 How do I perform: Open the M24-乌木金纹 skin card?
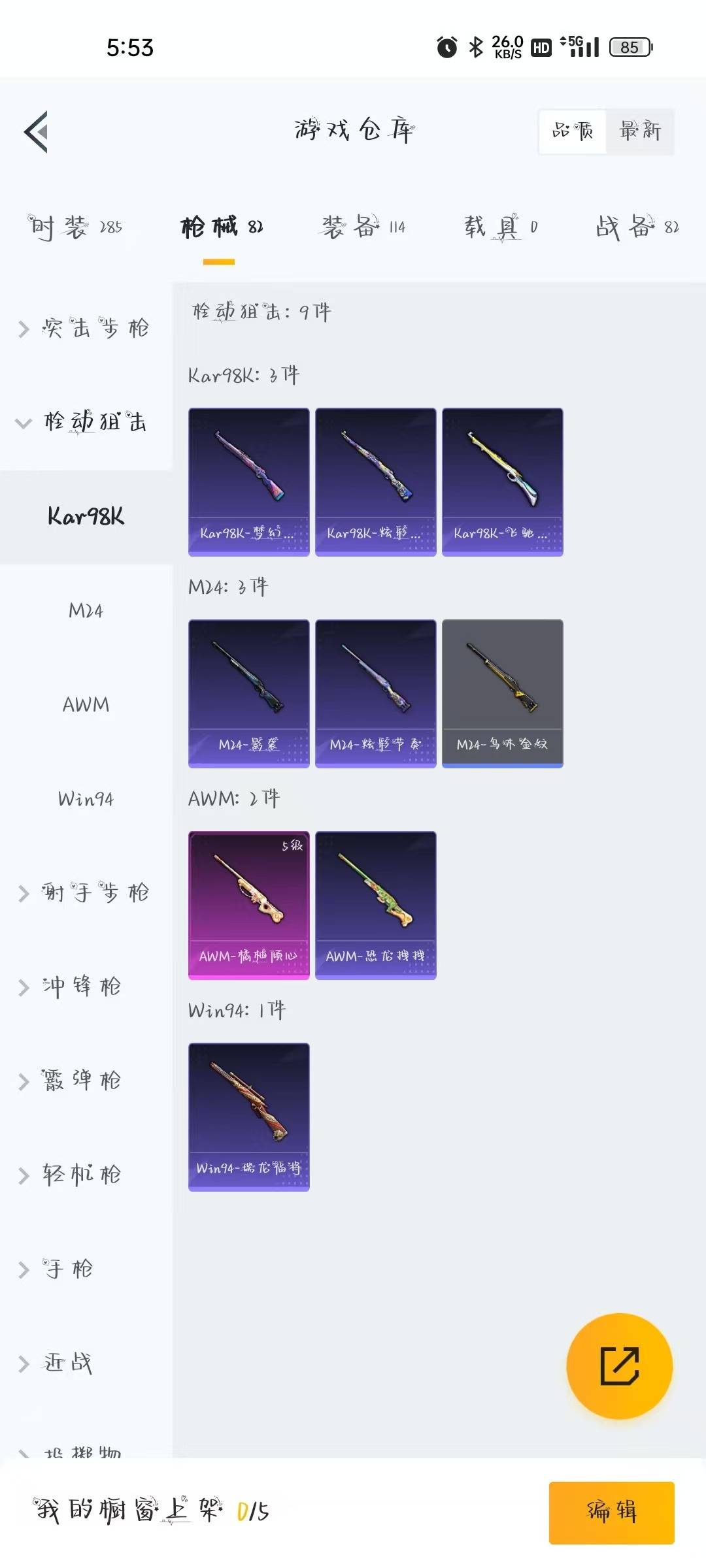502,693
